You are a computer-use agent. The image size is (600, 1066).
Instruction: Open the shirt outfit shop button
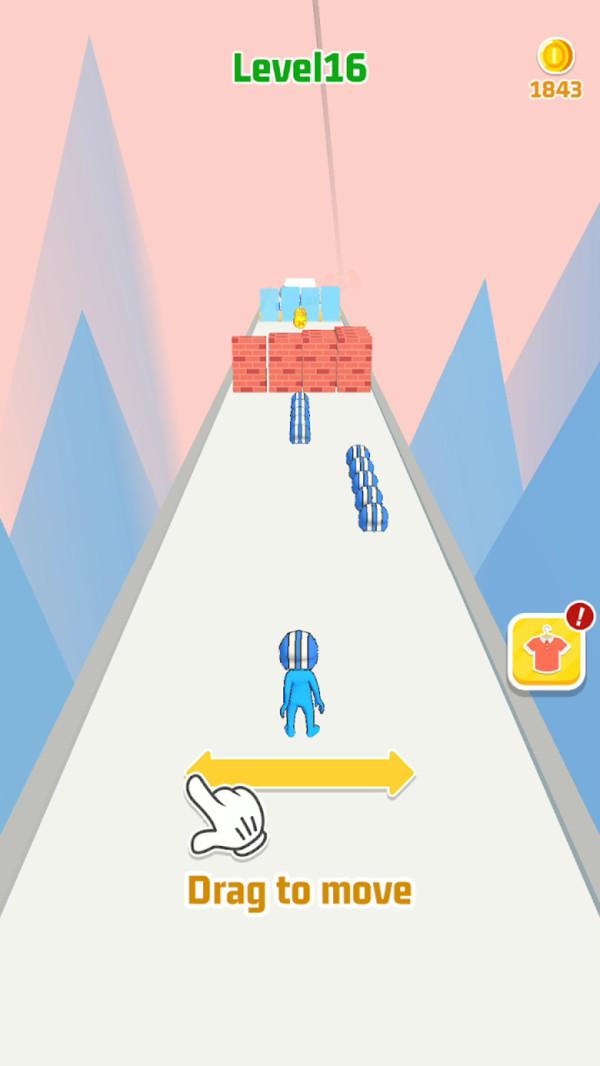[x=546, y=652]
